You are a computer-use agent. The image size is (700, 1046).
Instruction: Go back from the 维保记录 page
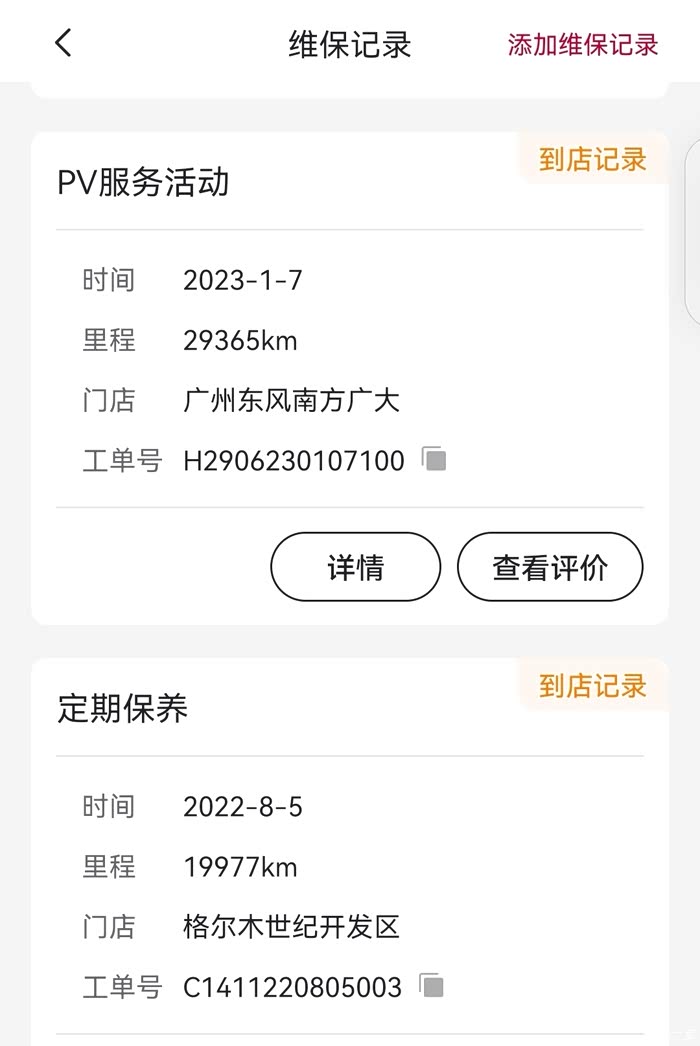[63, 43]
